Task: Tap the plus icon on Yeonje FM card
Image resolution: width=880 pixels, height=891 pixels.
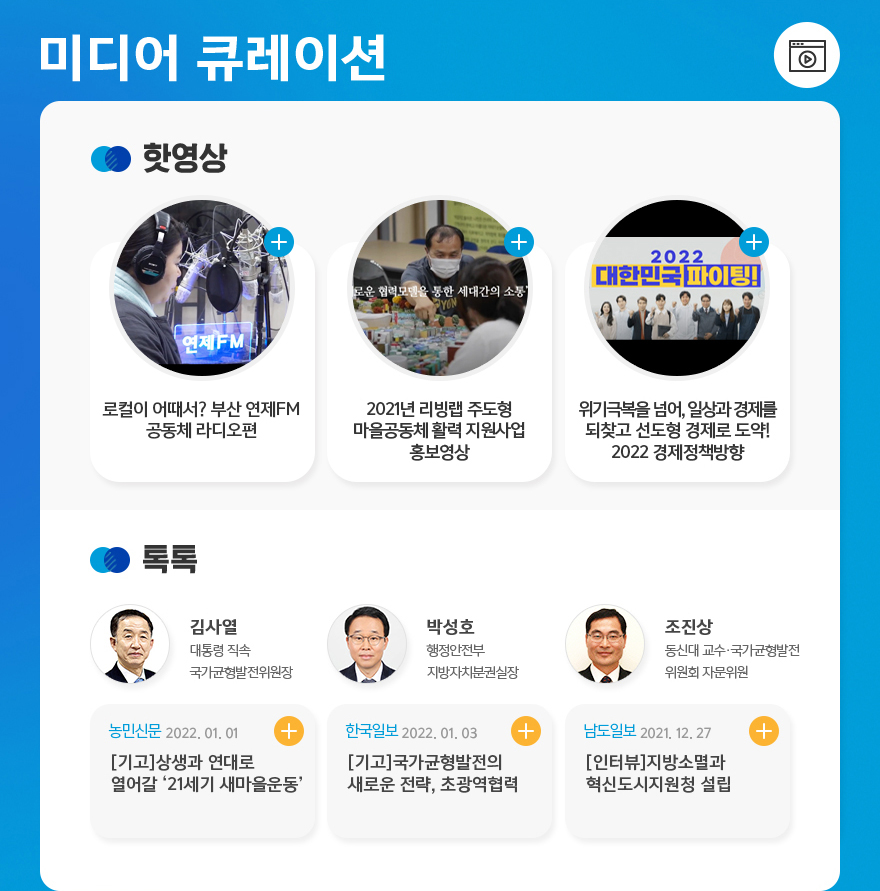Action: (x=279, y=242)
